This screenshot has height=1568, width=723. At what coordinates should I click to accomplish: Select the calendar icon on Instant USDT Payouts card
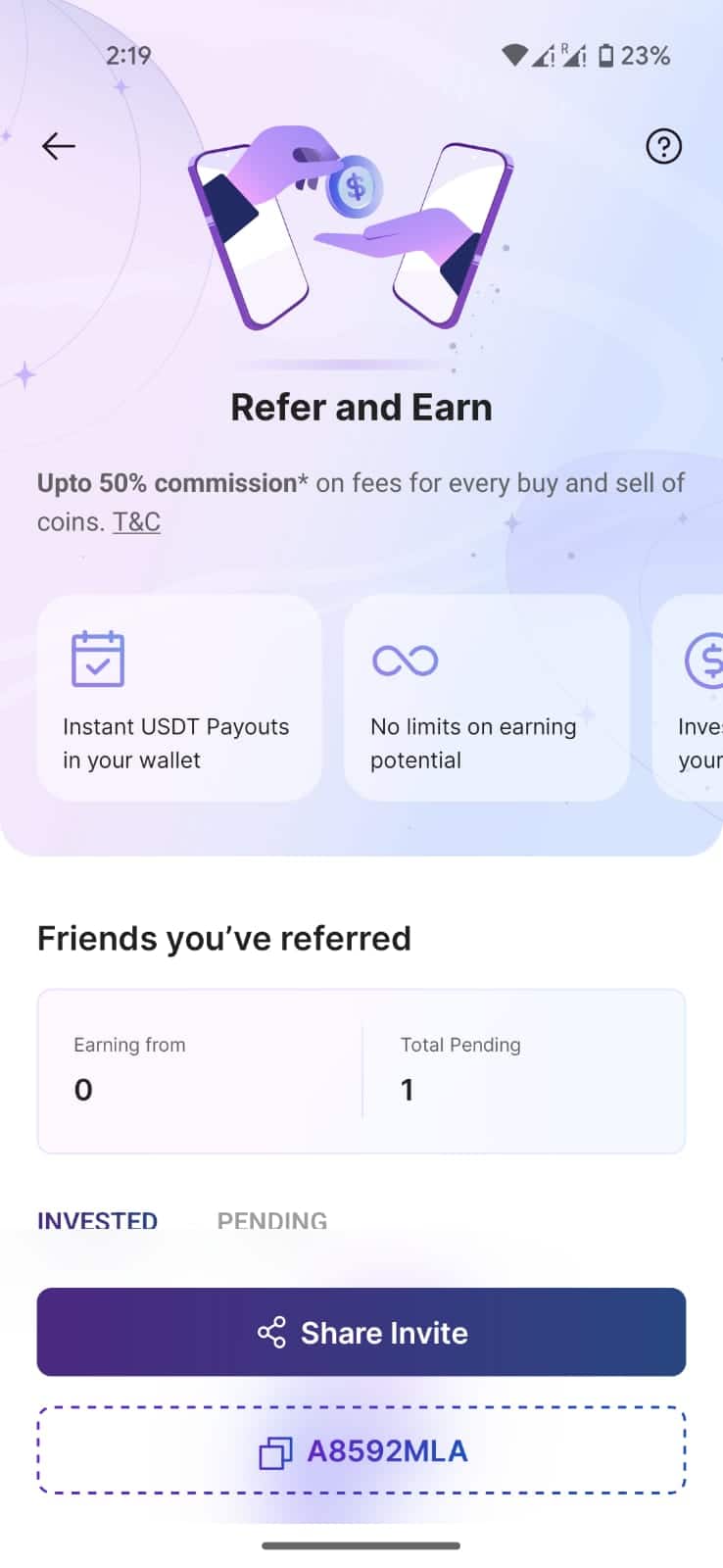pos(98,661)
